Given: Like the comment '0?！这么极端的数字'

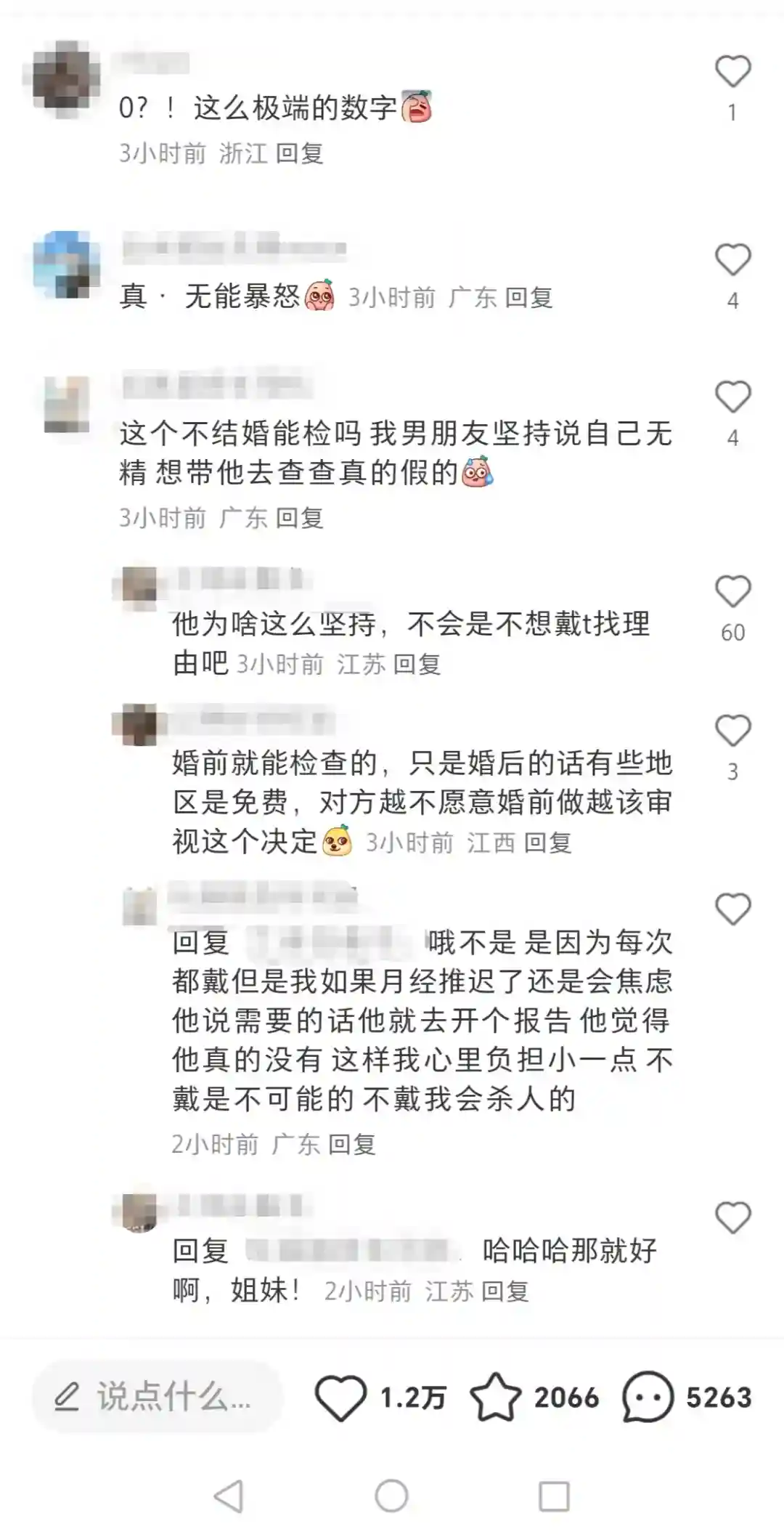Looking at the screenshot, I should pos(732,72).
